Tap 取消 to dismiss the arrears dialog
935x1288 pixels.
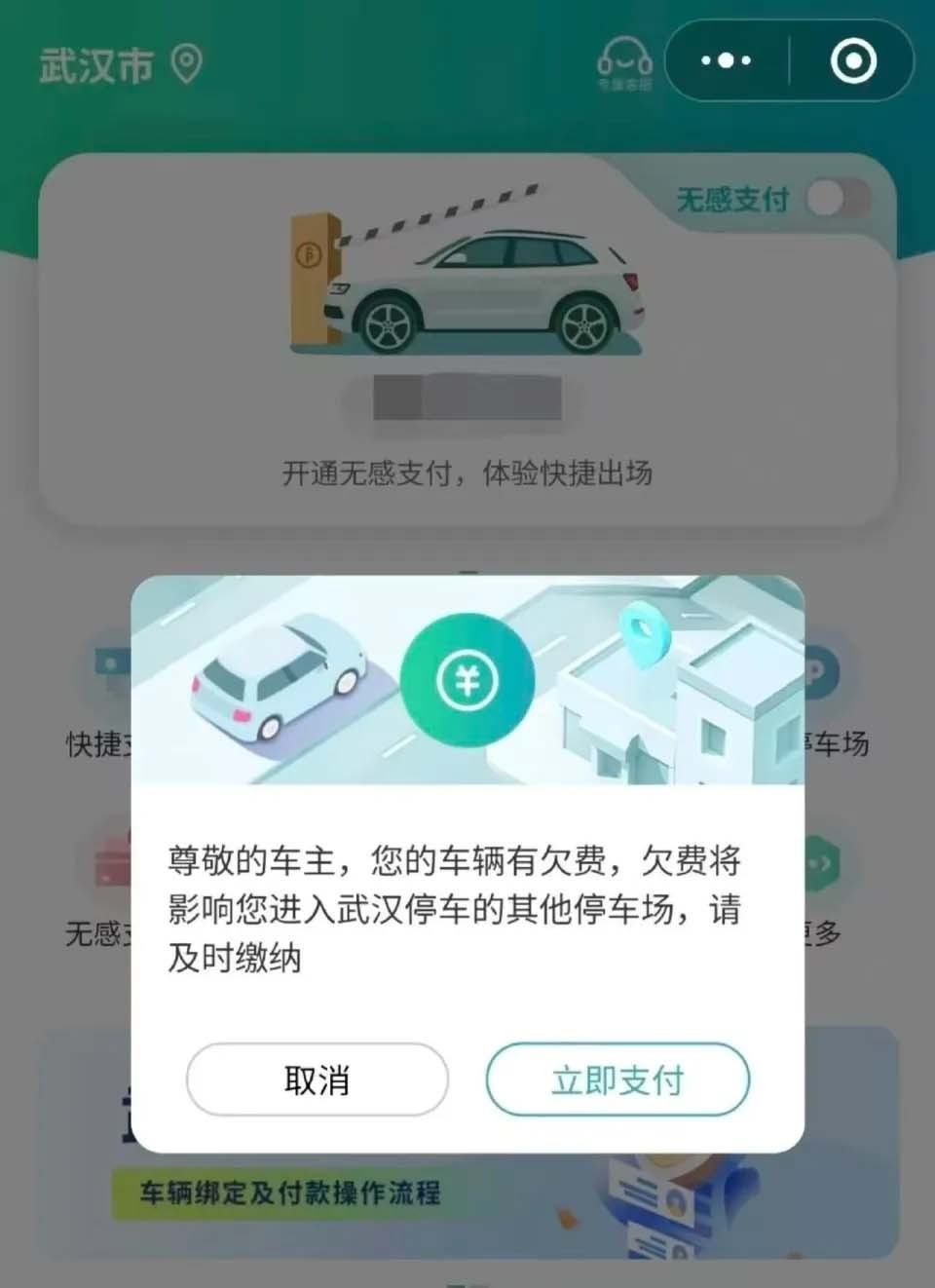(317, 1080)
